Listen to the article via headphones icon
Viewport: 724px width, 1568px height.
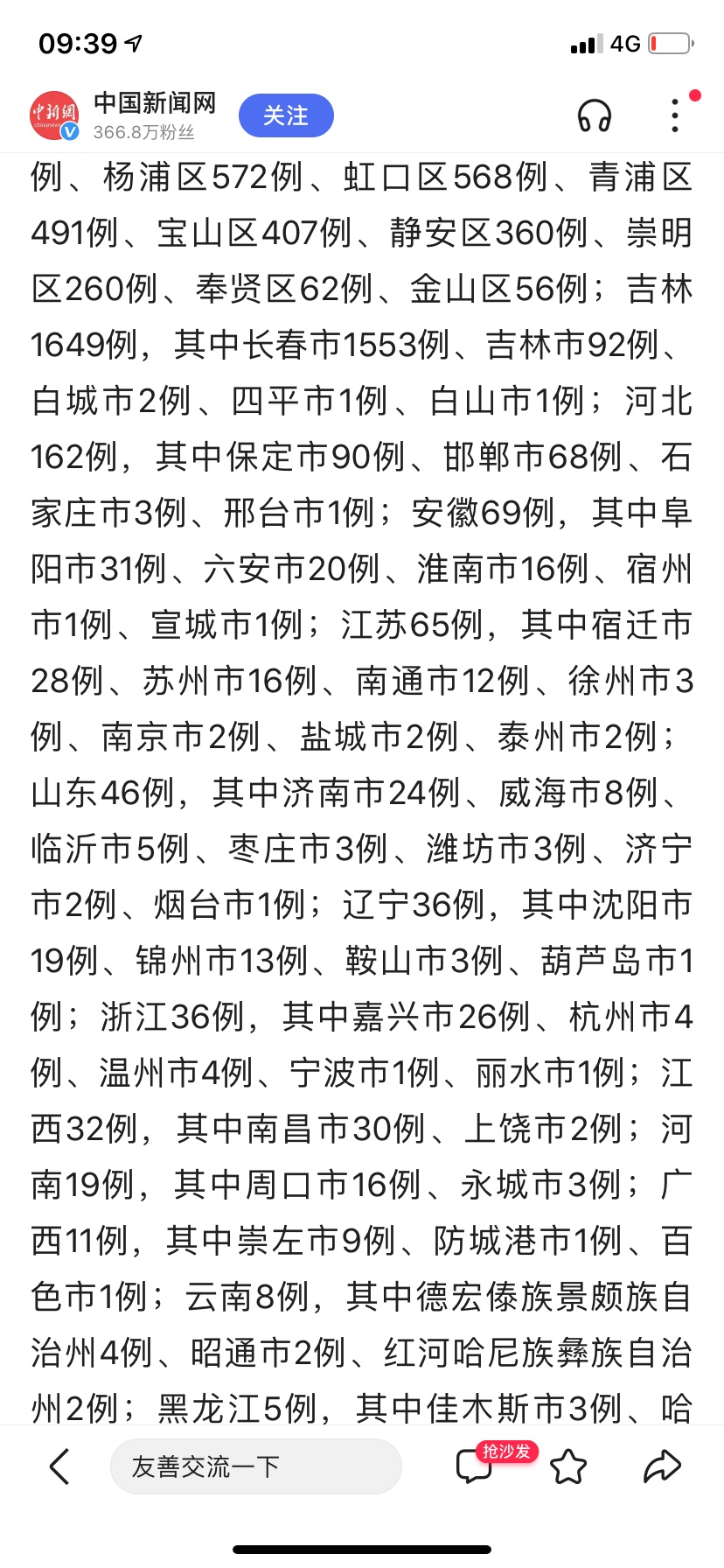pyautogui.click(x=595, y=115)
